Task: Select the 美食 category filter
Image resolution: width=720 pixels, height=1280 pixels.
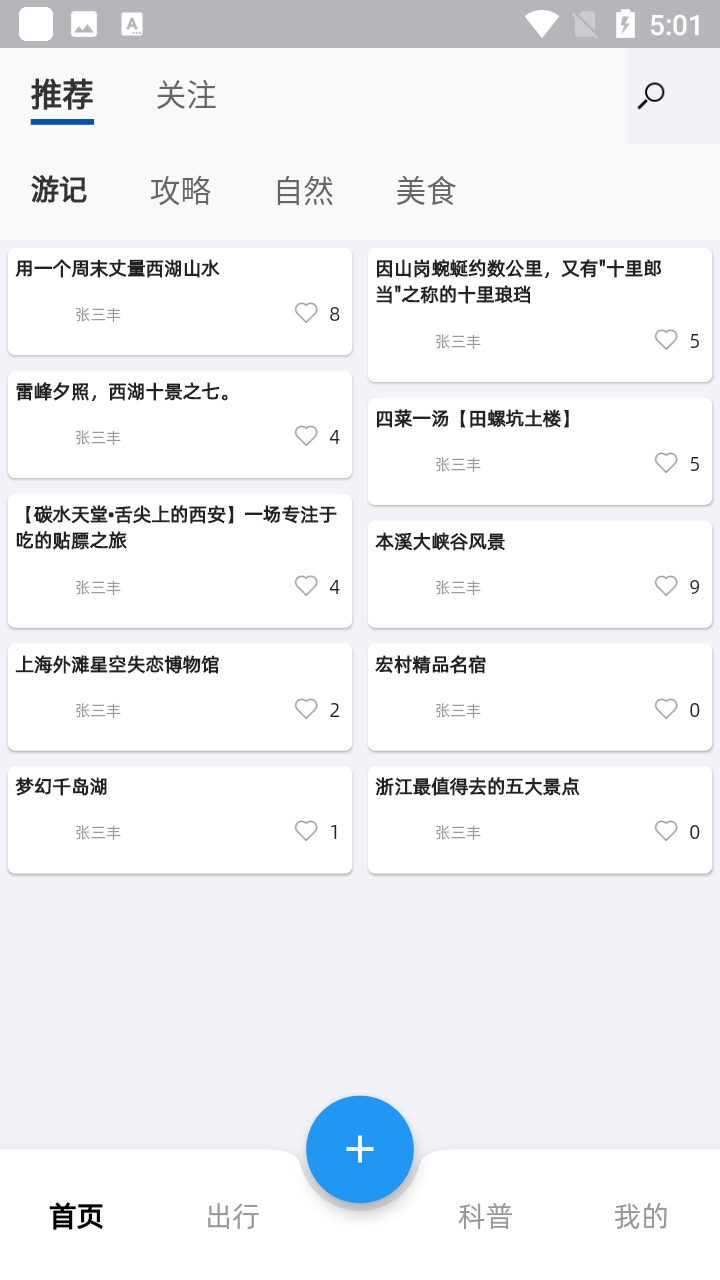Action: pos(426,190)
